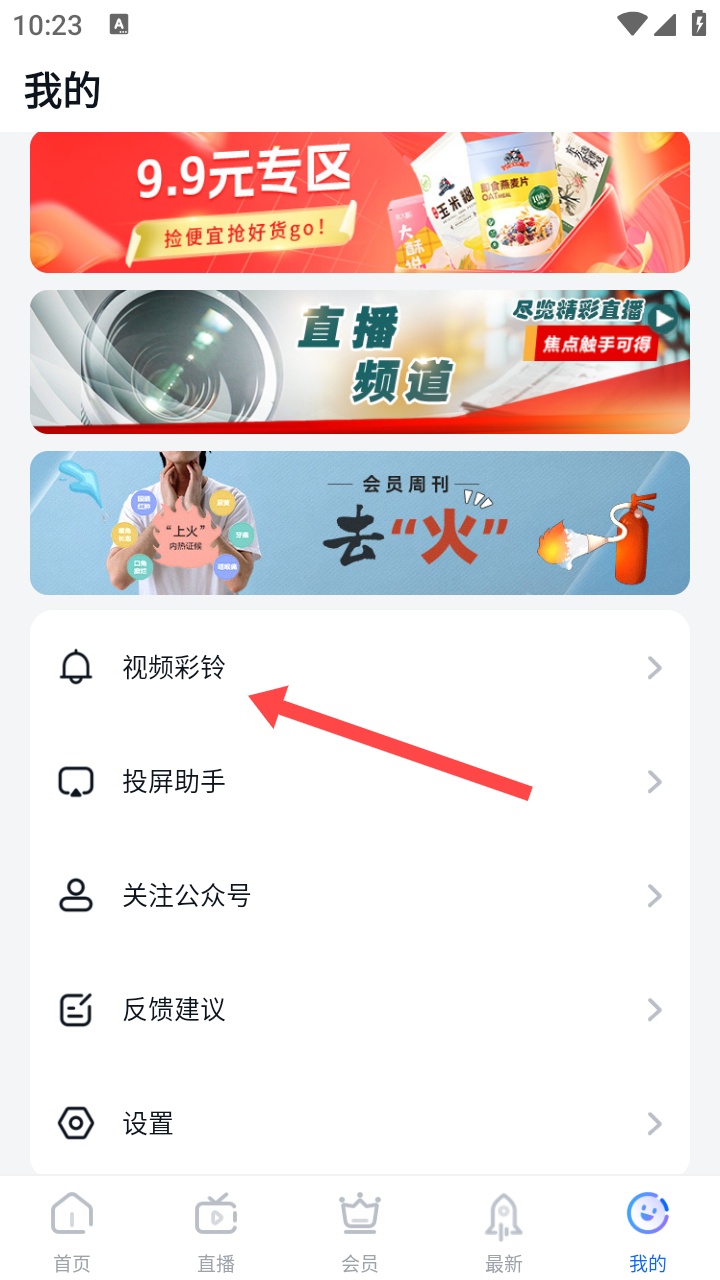Switch to the 直播 tab
The height and width of the screenshot is (1280, 720).
click(x=216, y=1230)
